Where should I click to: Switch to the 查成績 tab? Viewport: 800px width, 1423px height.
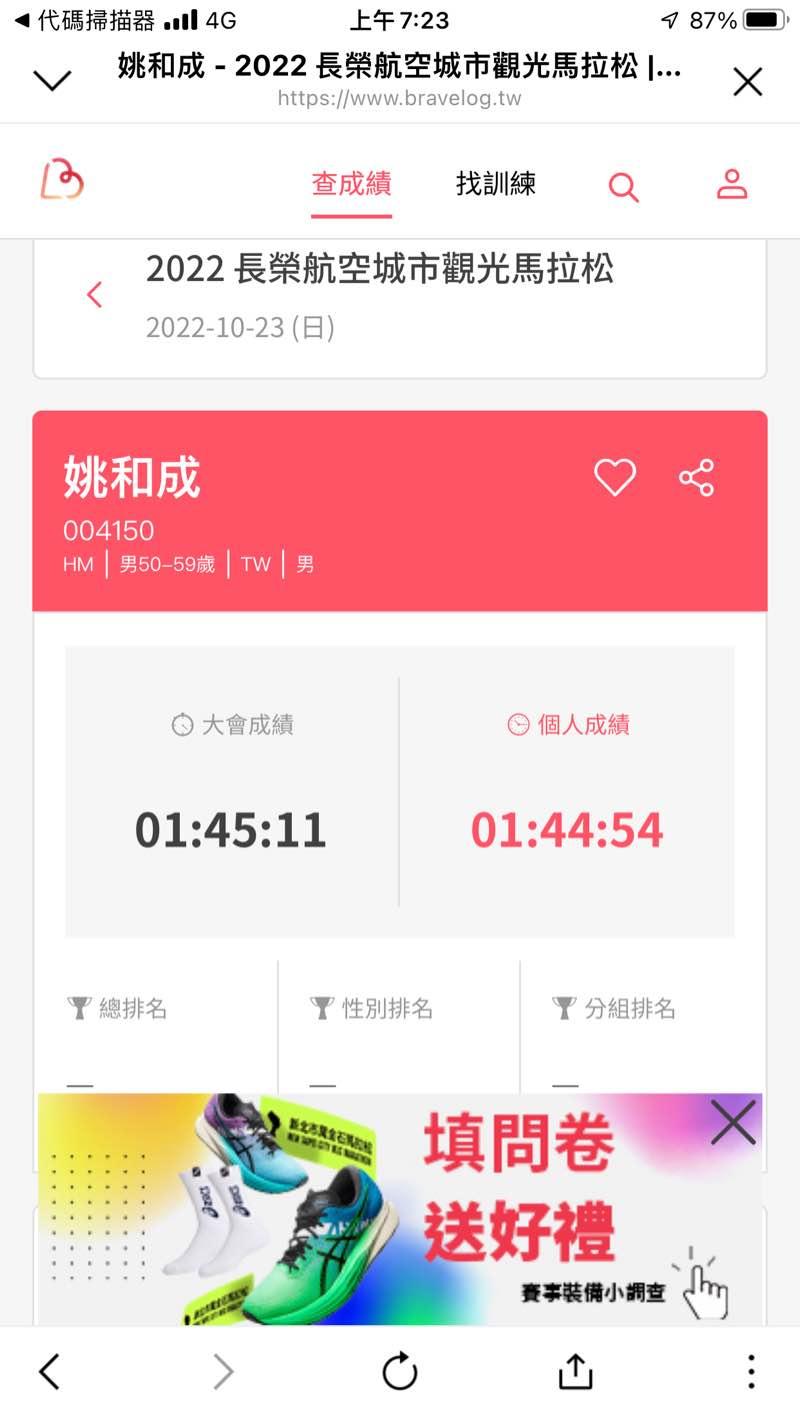tap(351, 184)
